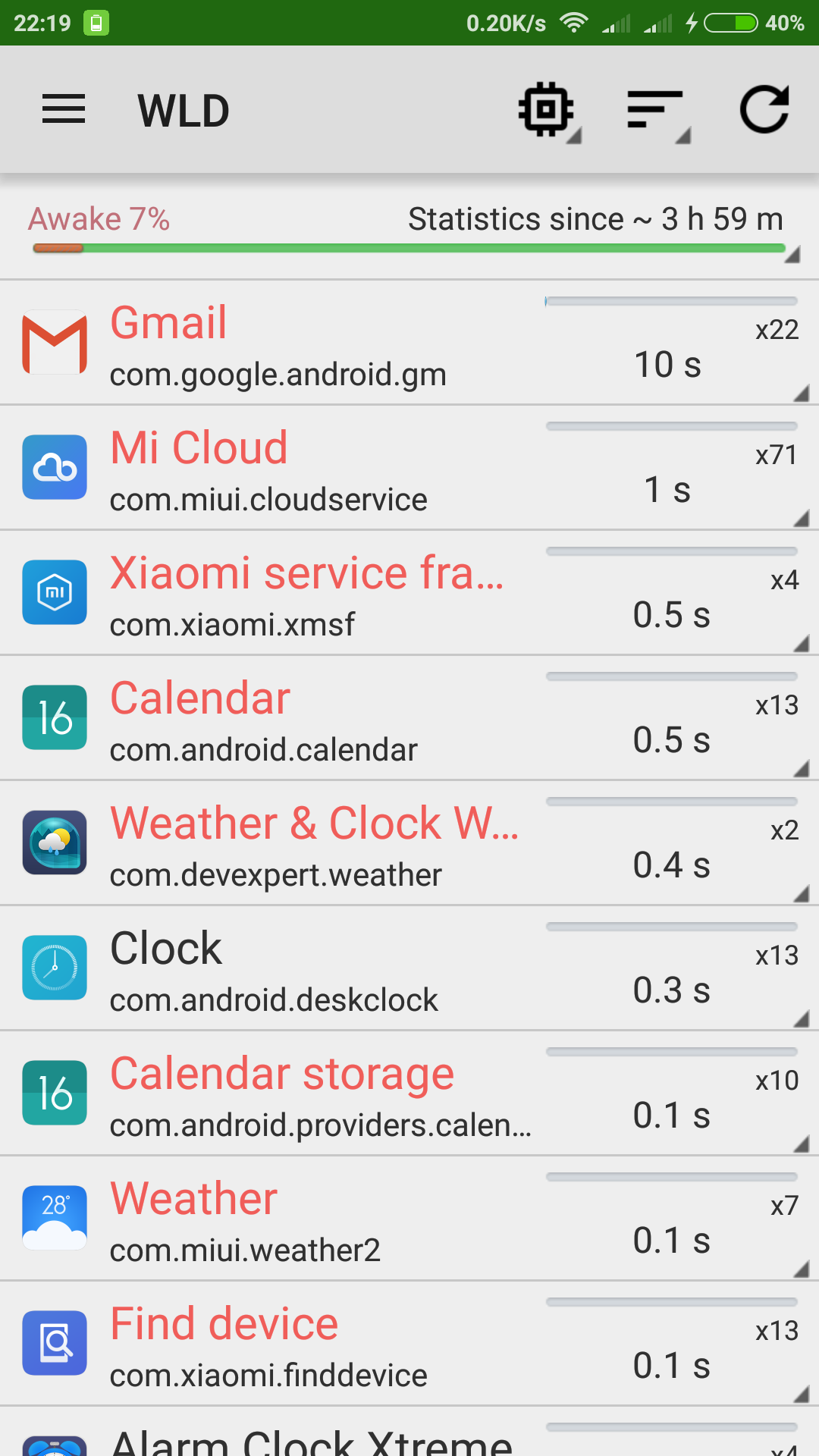The height and width of the screenshot is (1456, 819).
Task: View Xiaomi service framework details
Action: (409, 593)
